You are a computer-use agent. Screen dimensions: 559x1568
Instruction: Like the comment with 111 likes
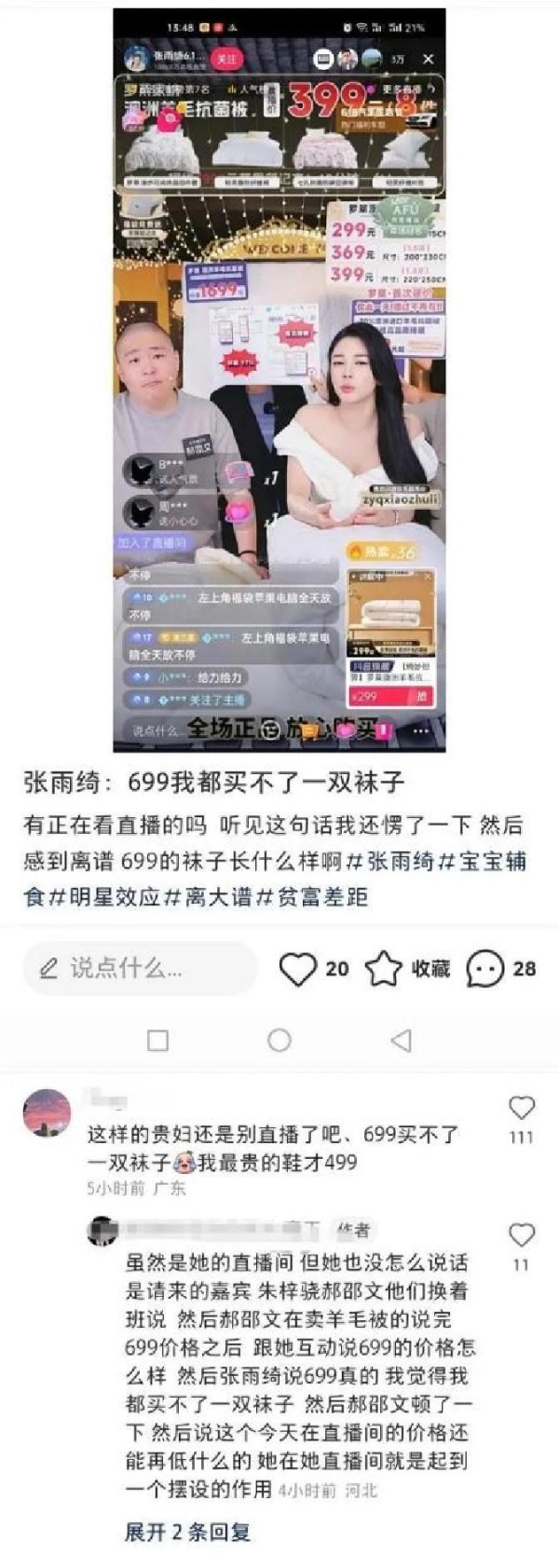coord(521,1108)
